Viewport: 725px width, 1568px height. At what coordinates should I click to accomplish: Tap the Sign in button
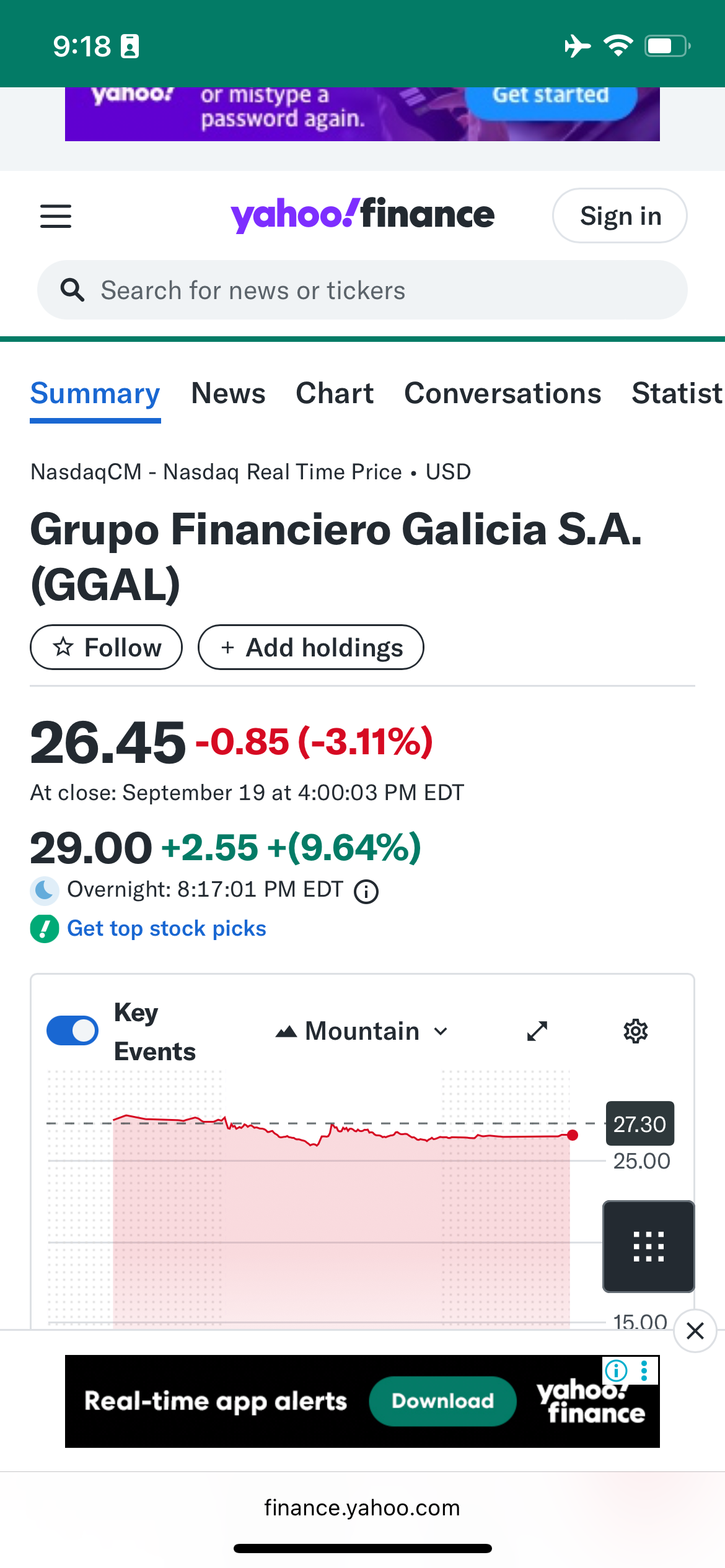tap(620, 216)
